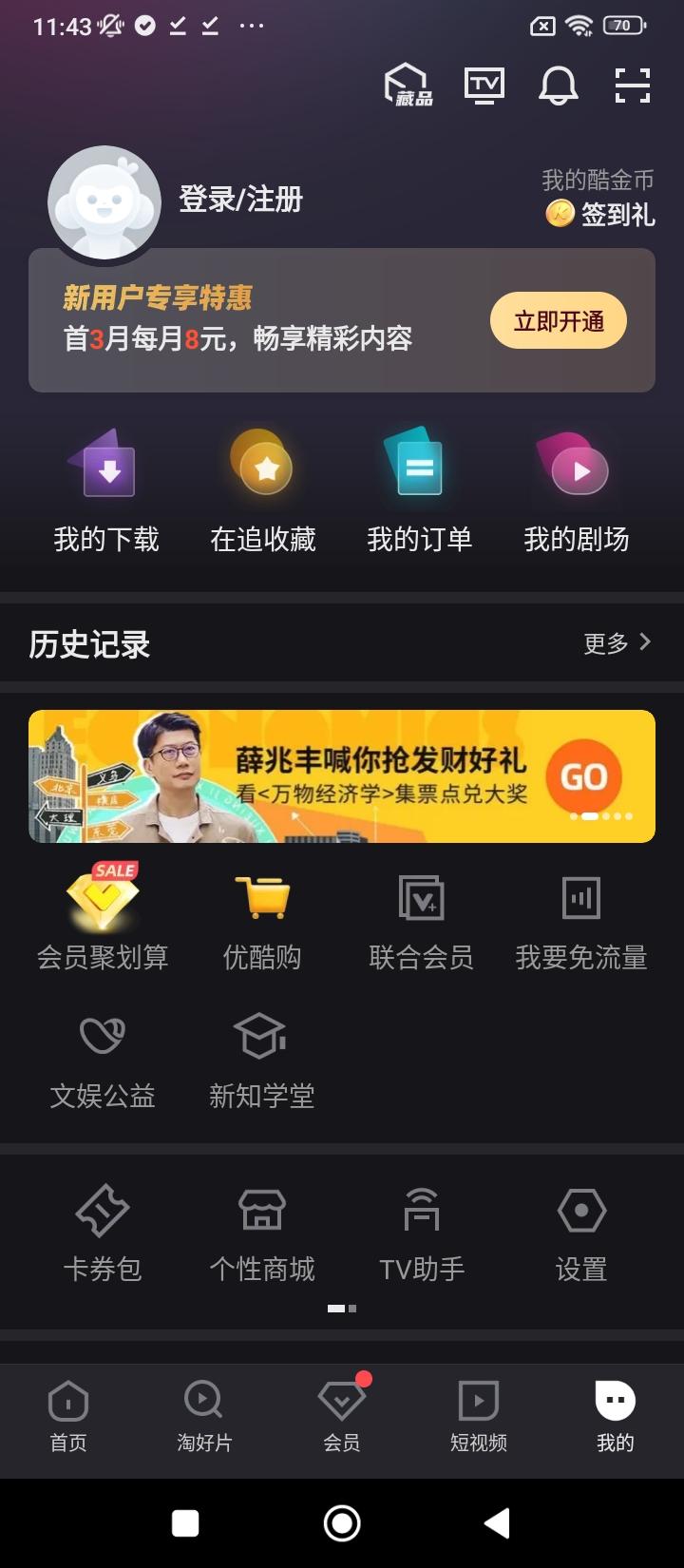Screen dimensions: 684x1568
Task: Open TV screen casting icon
Action: pos(484,86)
